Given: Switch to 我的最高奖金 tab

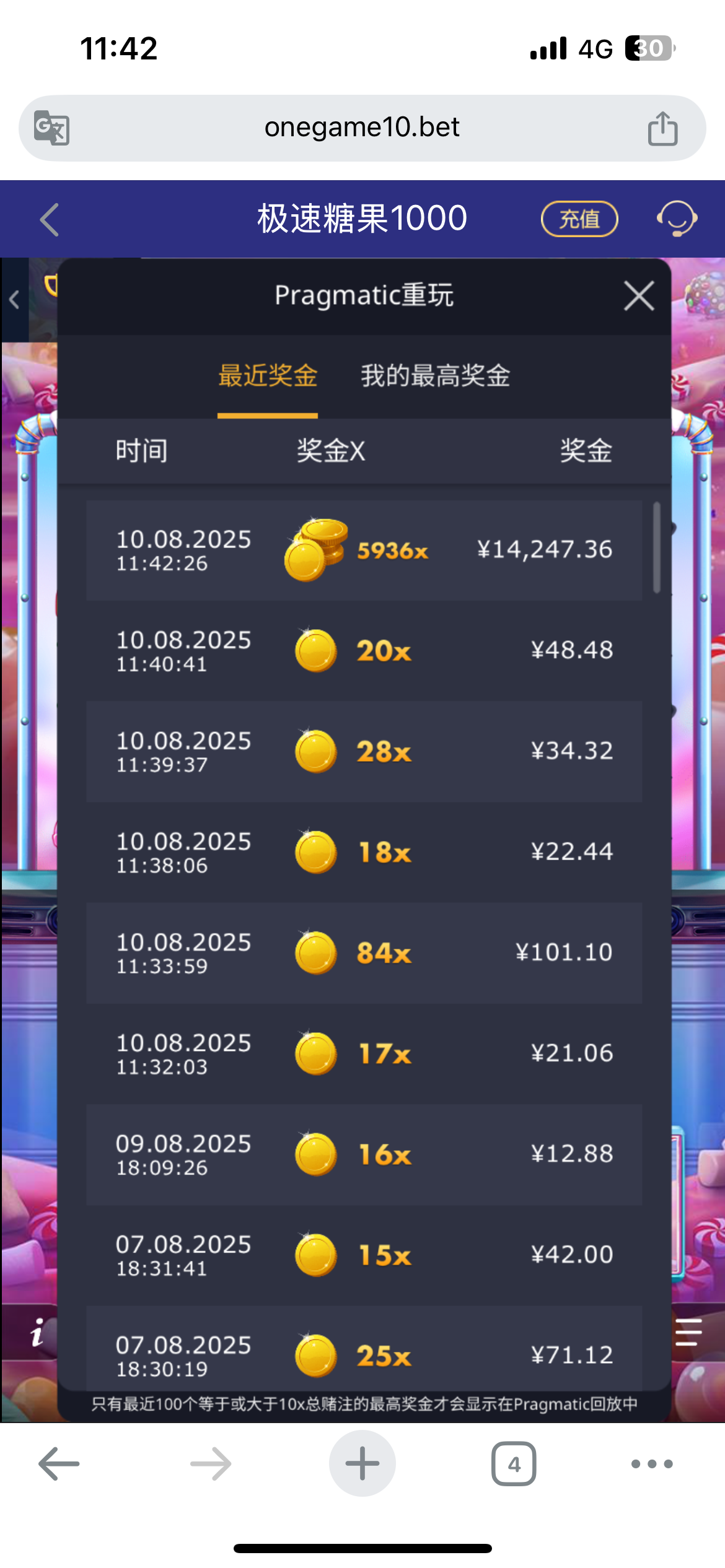Looking at the screenshot, I should click(x=435, y=375).
